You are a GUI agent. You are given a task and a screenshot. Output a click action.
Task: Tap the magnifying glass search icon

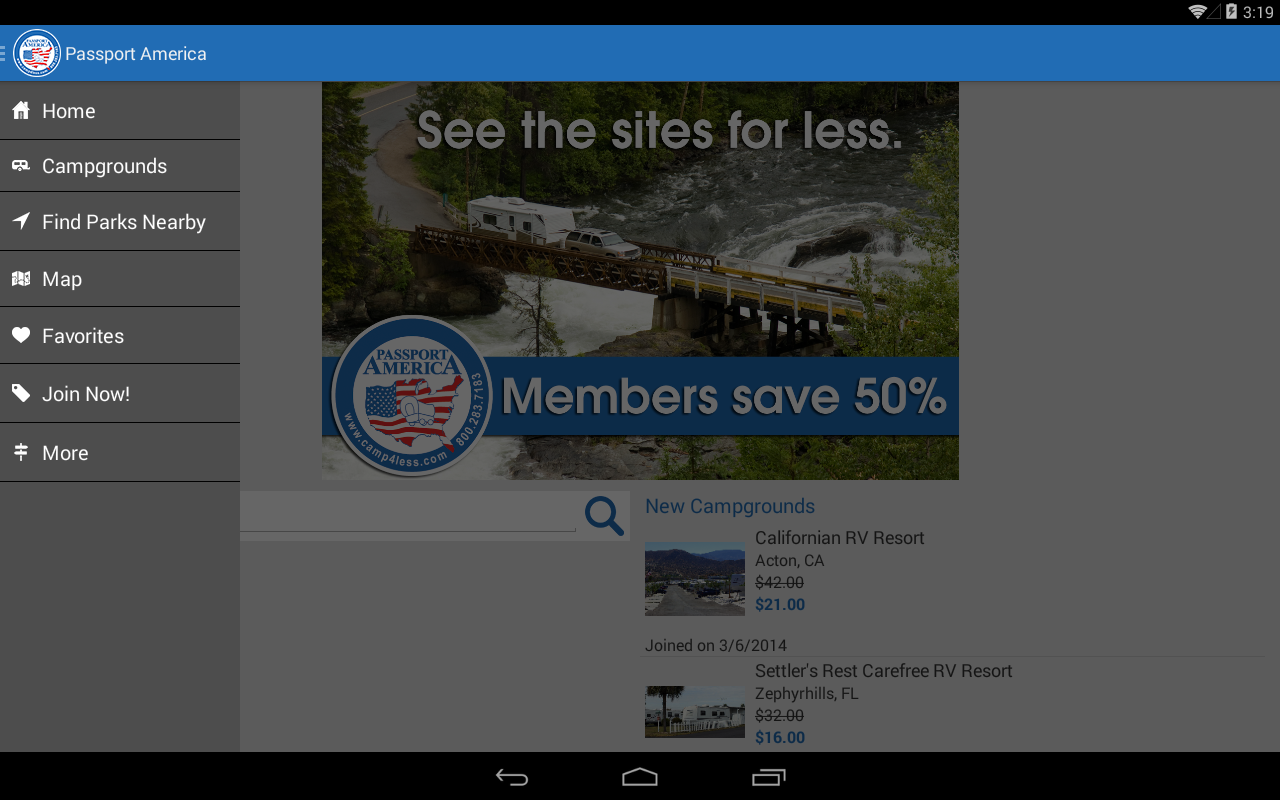(604, 516)
